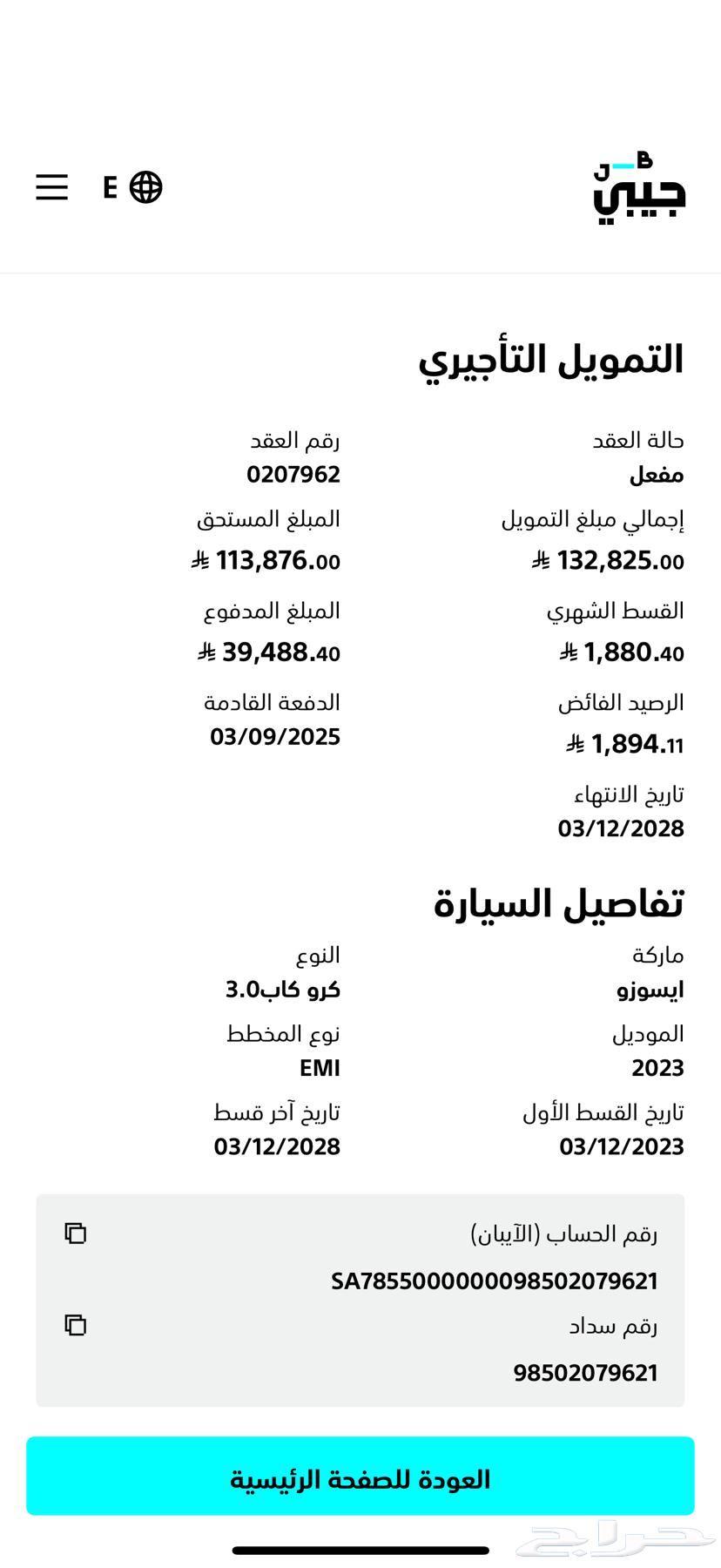Switch language to English via globe
This screenshot has height=1568, width=721.
(x=133, y=187)
